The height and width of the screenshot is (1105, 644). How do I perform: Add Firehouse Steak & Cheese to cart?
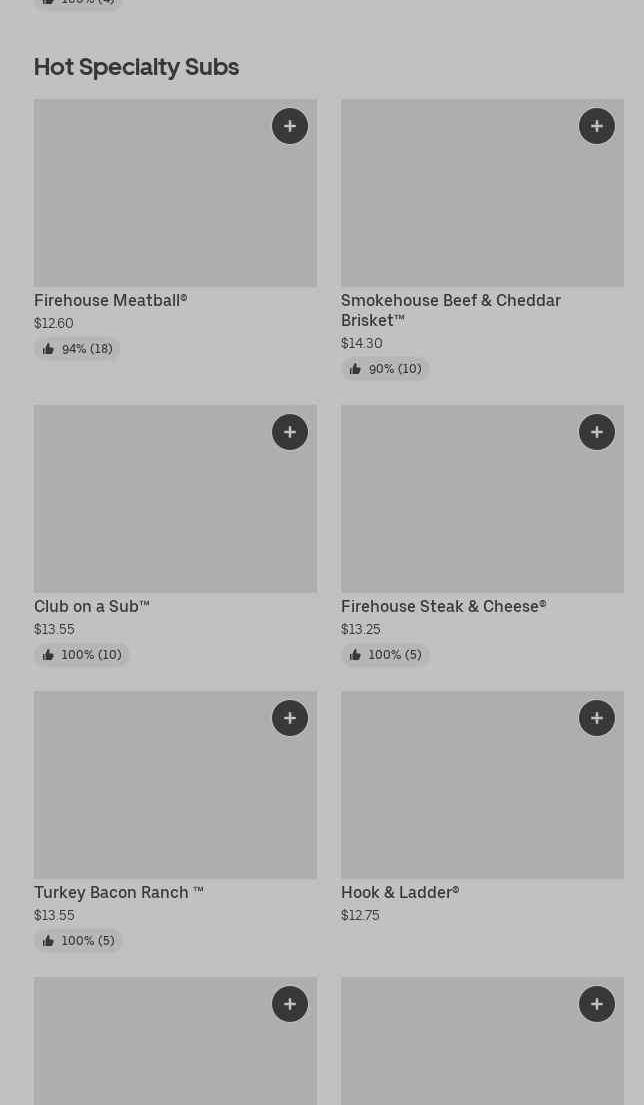tap(597, 432)
